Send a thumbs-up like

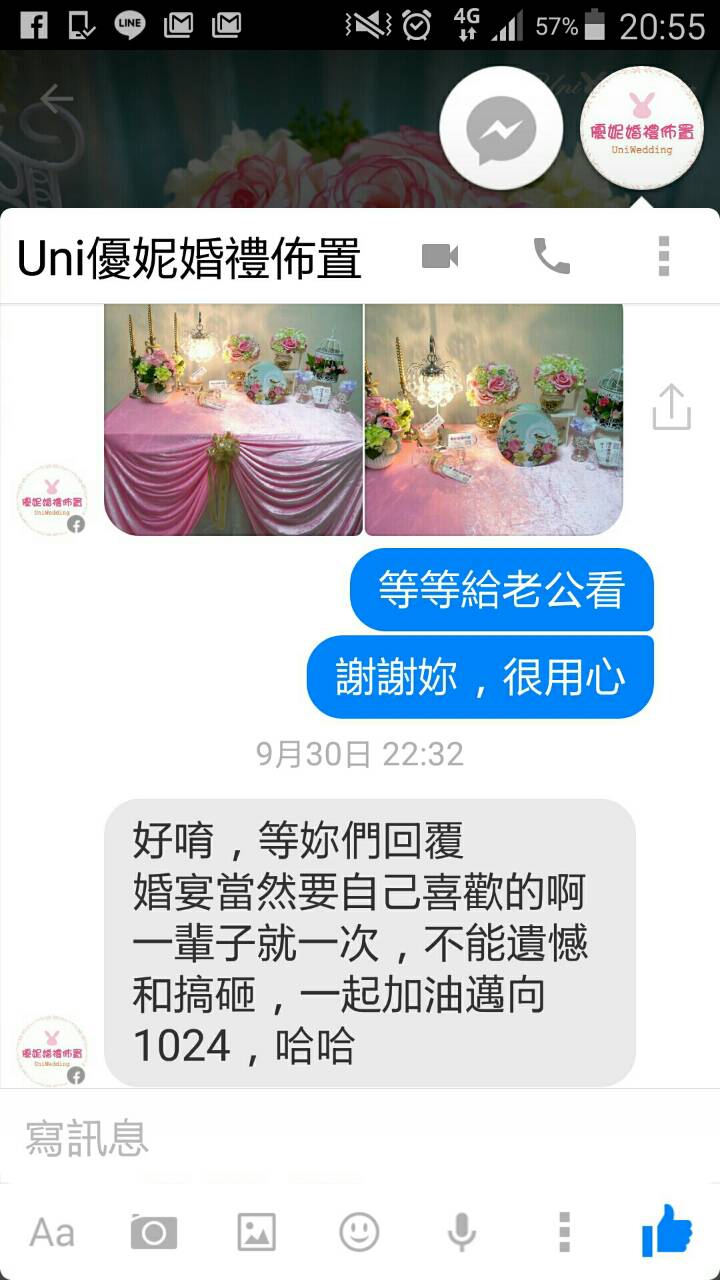[667, 1230]
